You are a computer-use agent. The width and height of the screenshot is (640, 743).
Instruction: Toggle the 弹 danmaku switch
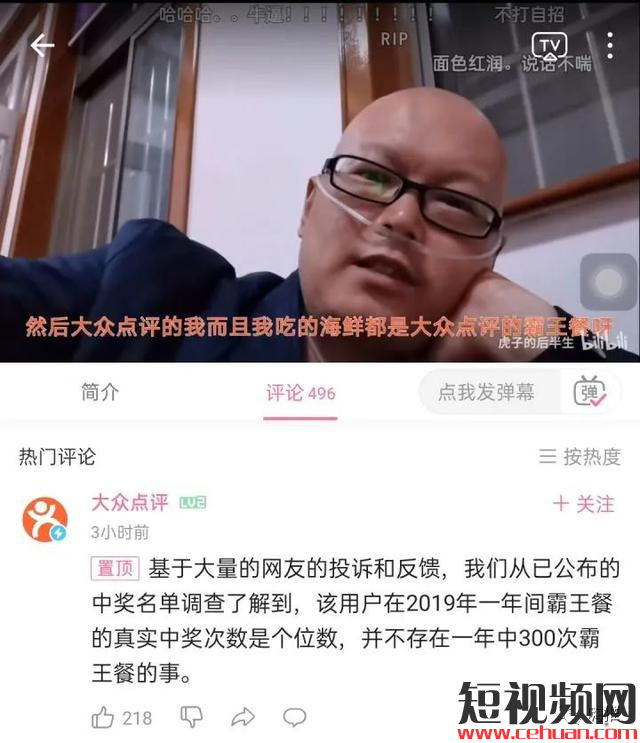tap(589, 393)
